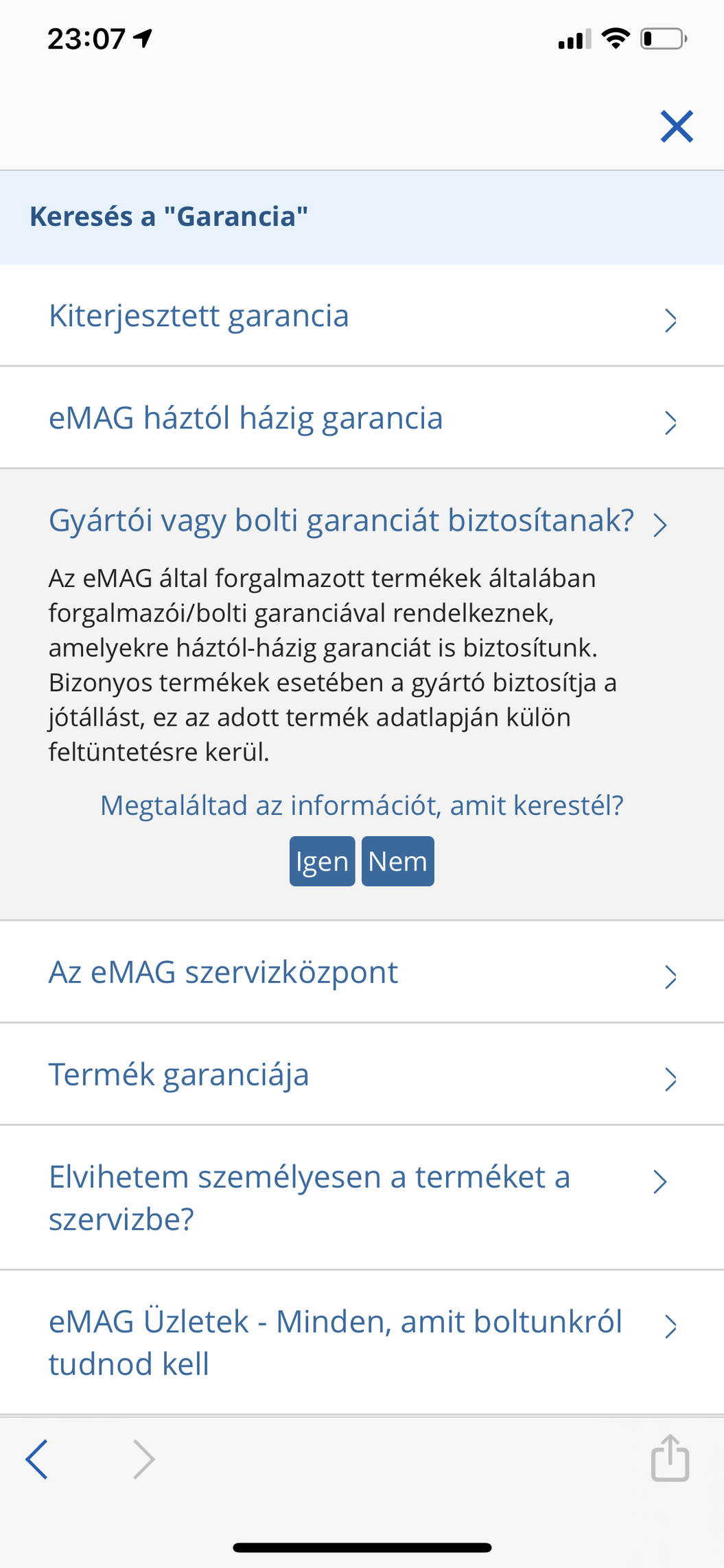This screenshot has width=724, height=1568.
Task: Open eMAG háztól házig garancia
Action: [x=362, y=418]
